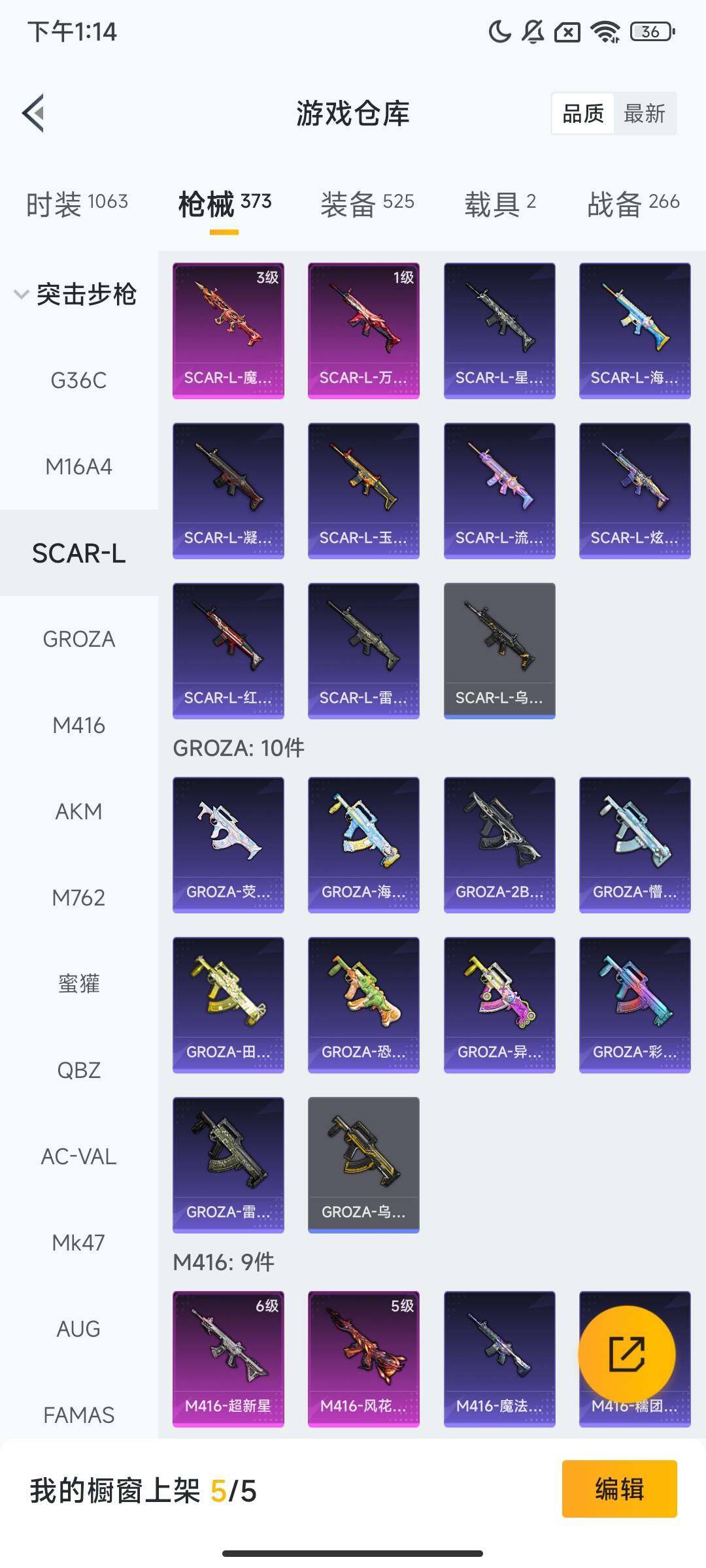The width and height of the screenshot is (706, 1568).
Task: Switch to the 时装 tab
Action: point(77,203)
